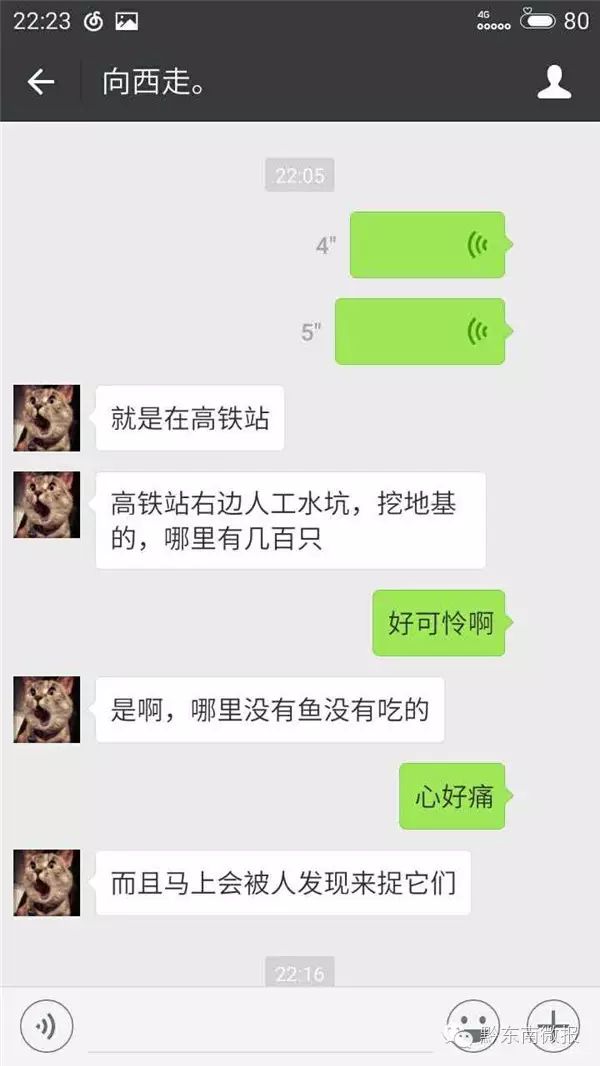Play the 4-second voice message
Viewport: 600px width, 1066px height.
point(427,245)
